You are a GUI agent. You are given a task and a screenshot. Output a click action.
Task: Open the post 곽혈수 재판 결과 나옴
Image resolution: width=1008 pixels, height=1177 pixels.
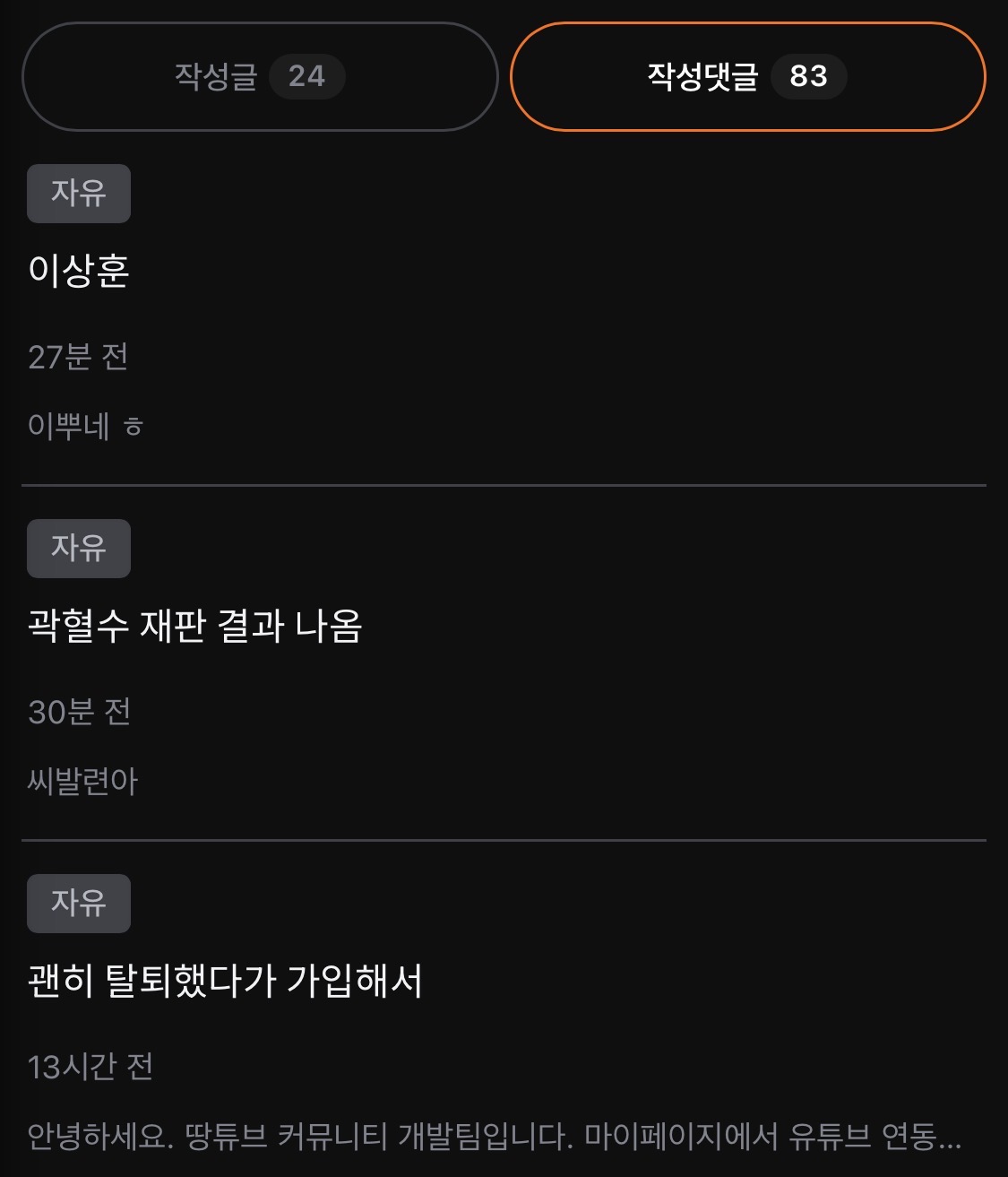click(x=194, y=625)
